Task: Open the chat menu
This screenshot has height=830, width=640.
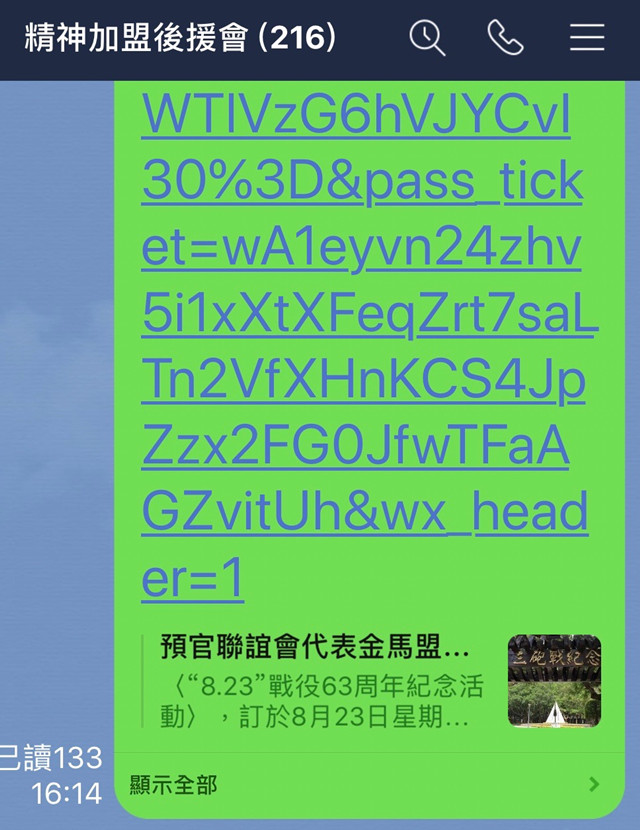Action: click(587, 38)
